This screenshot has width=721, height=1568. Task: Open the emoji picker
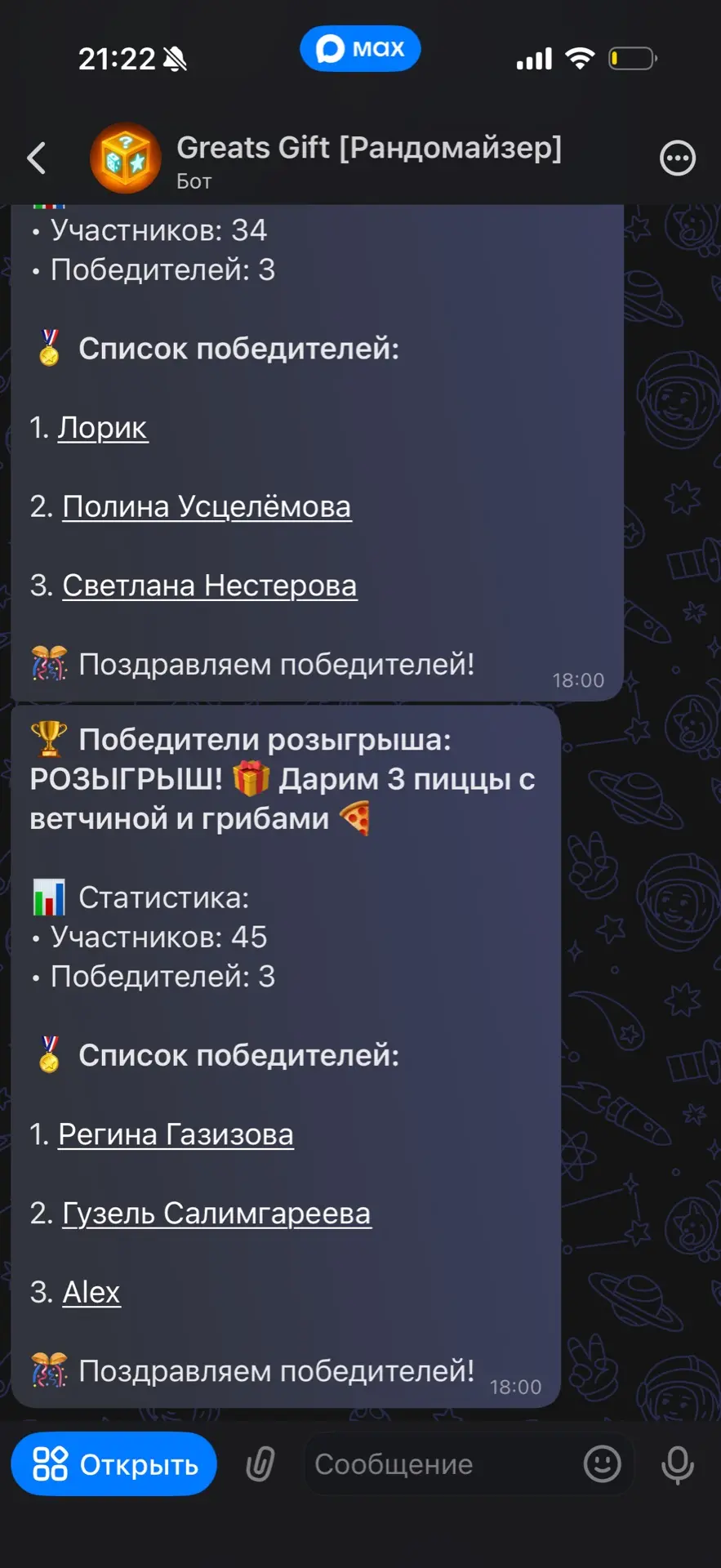(x=603, y=1464)
